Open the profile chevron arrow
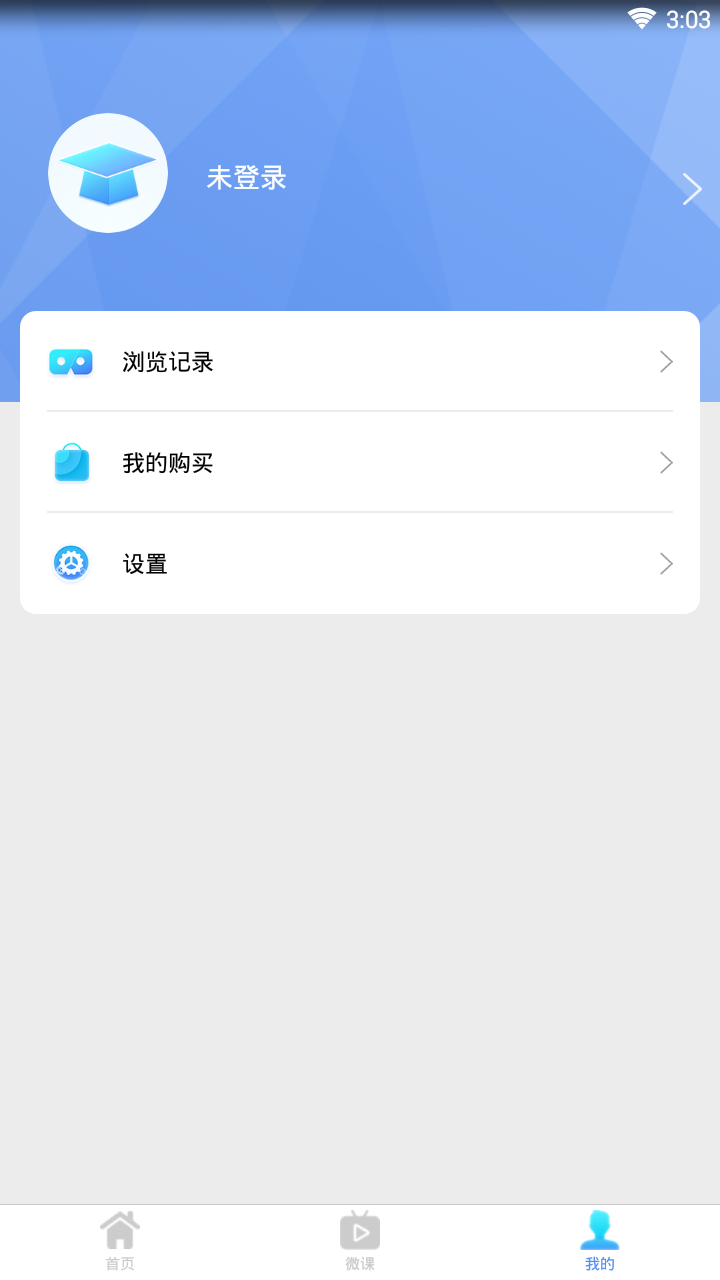This screenshot has width=720, height=1280. click(691, 189)
